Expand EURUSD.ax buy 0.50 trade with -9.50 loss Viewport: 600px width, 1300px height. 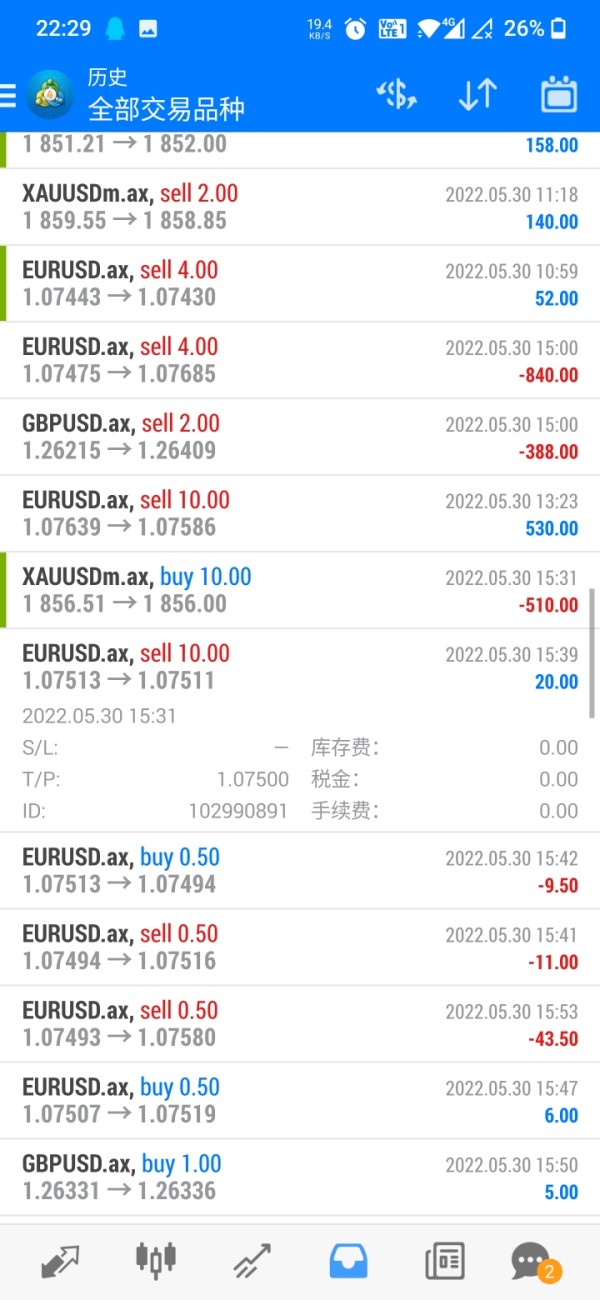click(x=300, y=871)
